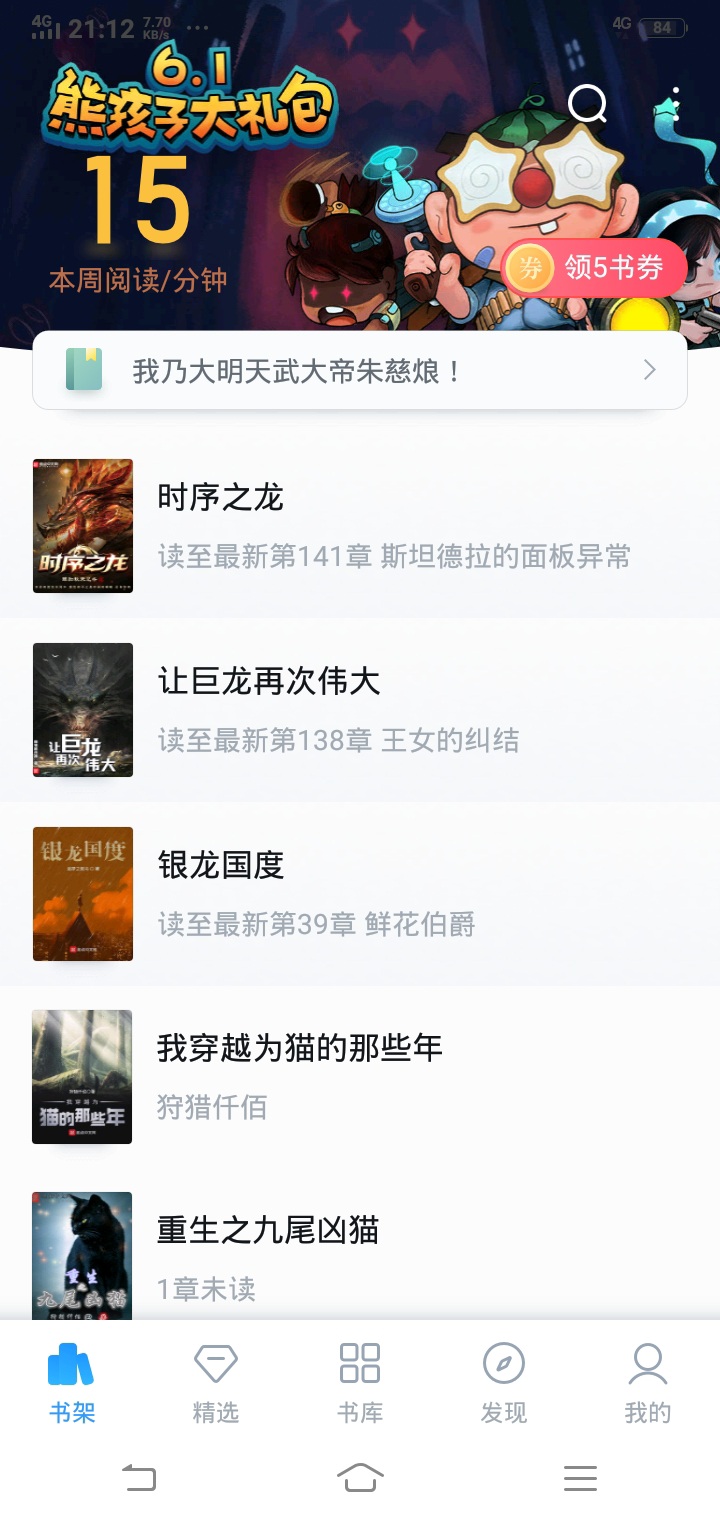The height and width of the screenshot is (1520, 720).
Task: Switch to the 精选 tab
Action: 216,1384
